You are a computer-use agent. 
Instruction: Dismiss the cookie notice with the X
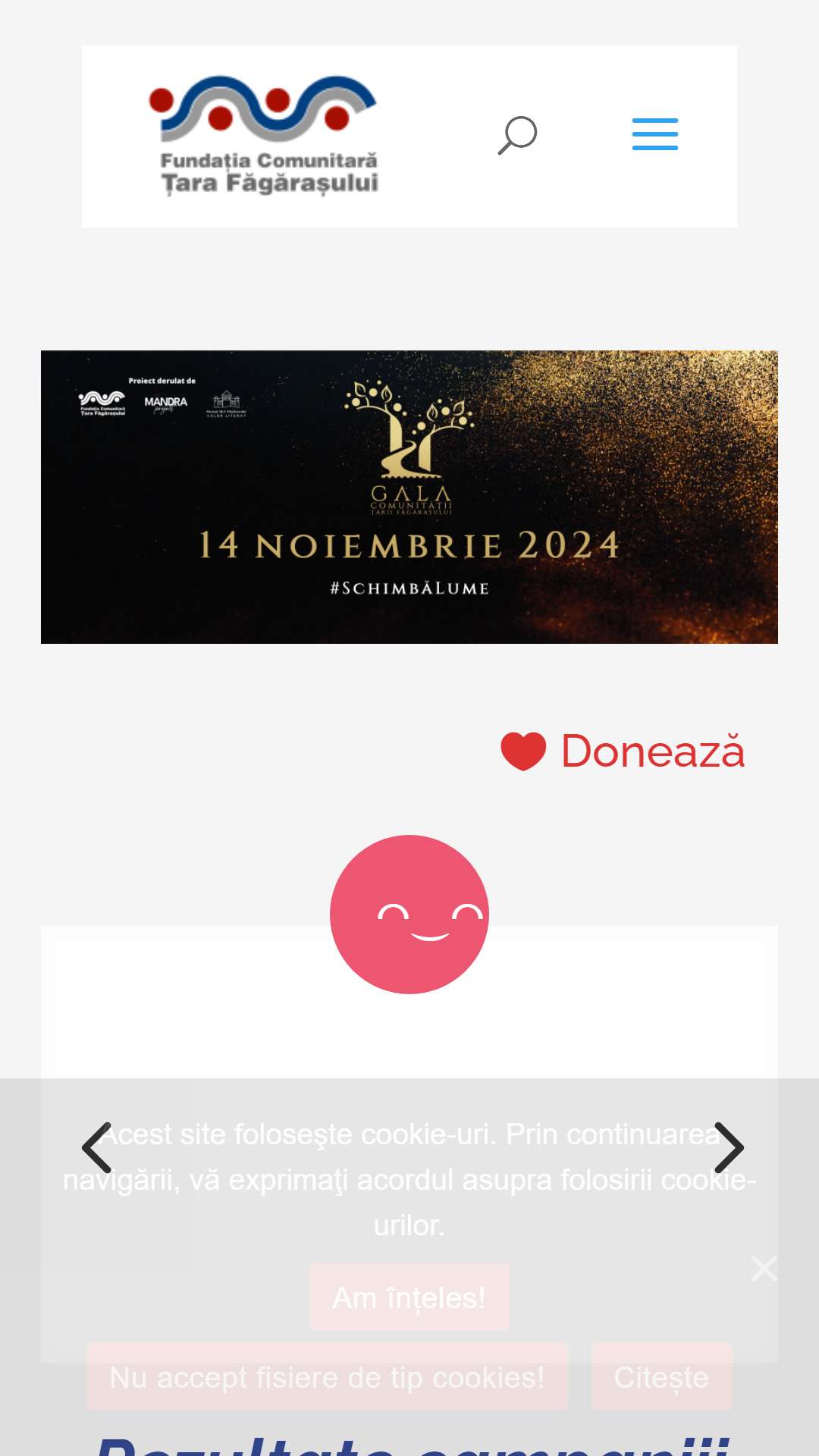point(764,1268)
